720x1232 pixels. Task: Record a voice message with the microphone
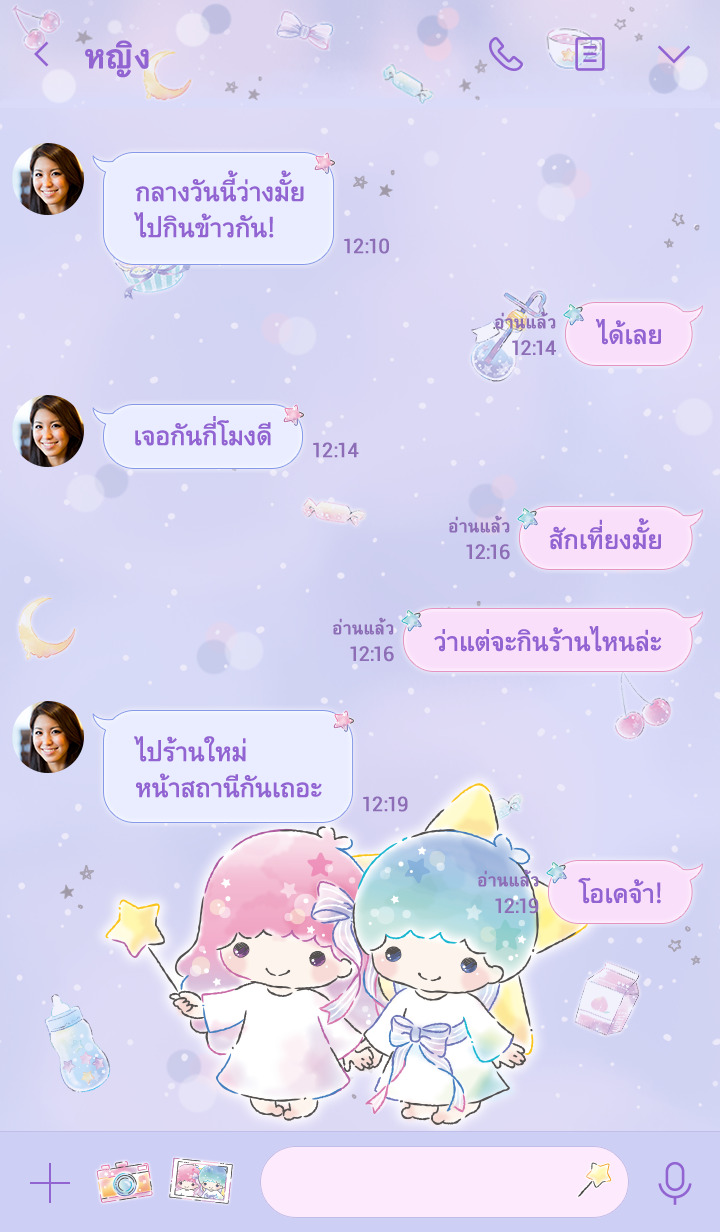point(674,1183)
